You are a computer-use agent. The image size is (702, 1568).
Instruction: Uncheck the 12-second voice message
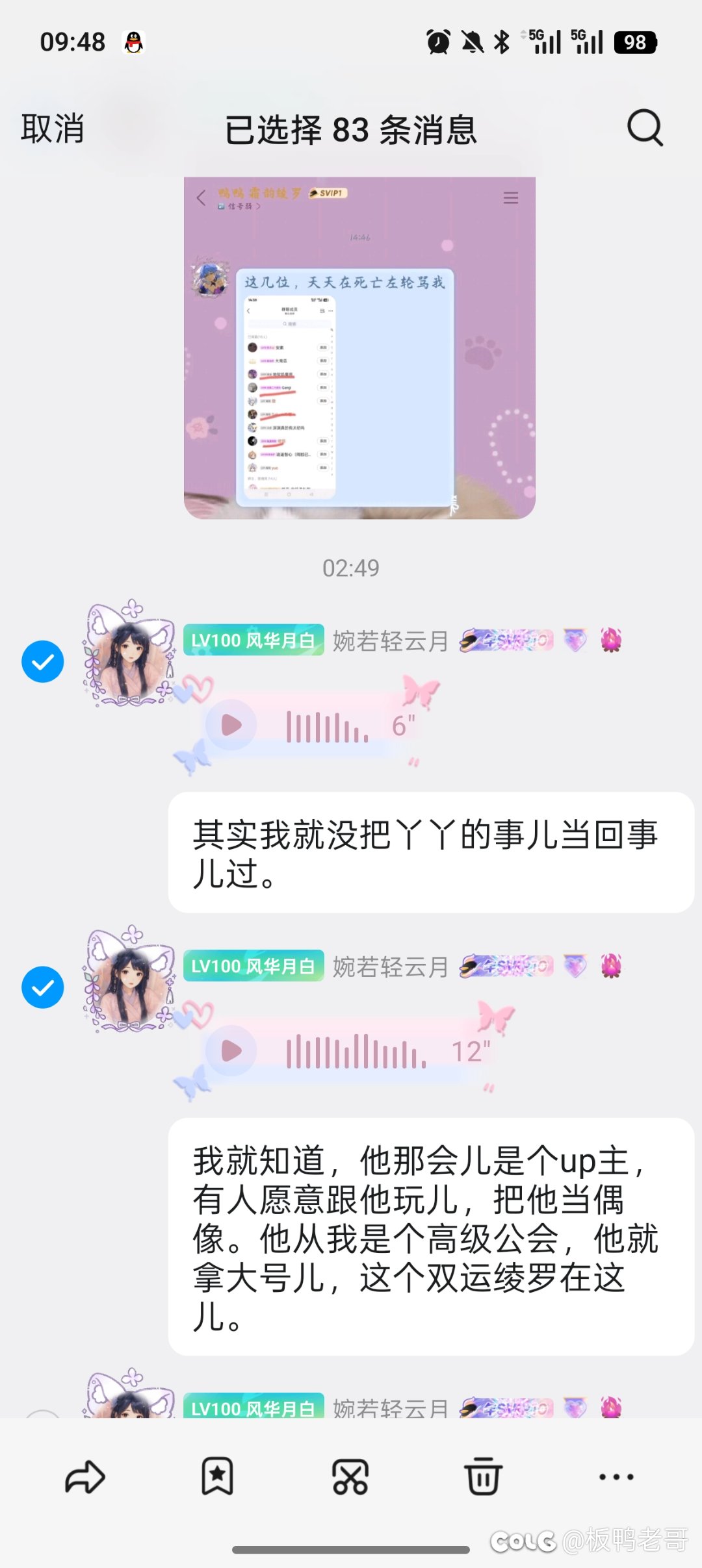pyautogui.click(x=43, y=987)
